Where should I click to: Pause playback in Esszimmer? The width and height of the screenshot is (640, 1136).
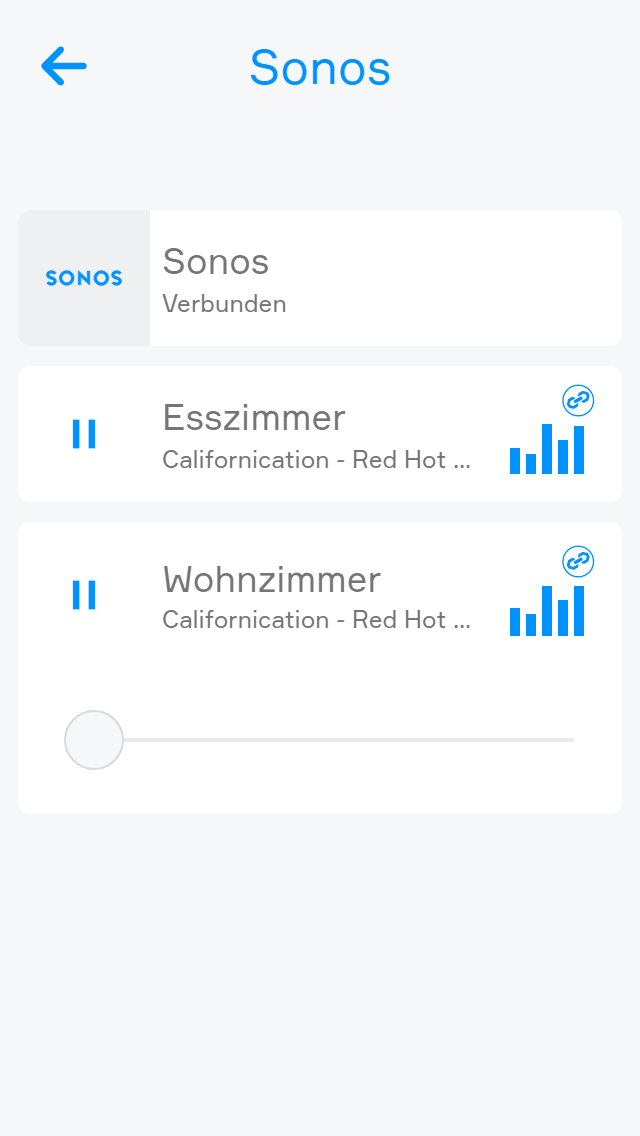click(84, 434)
